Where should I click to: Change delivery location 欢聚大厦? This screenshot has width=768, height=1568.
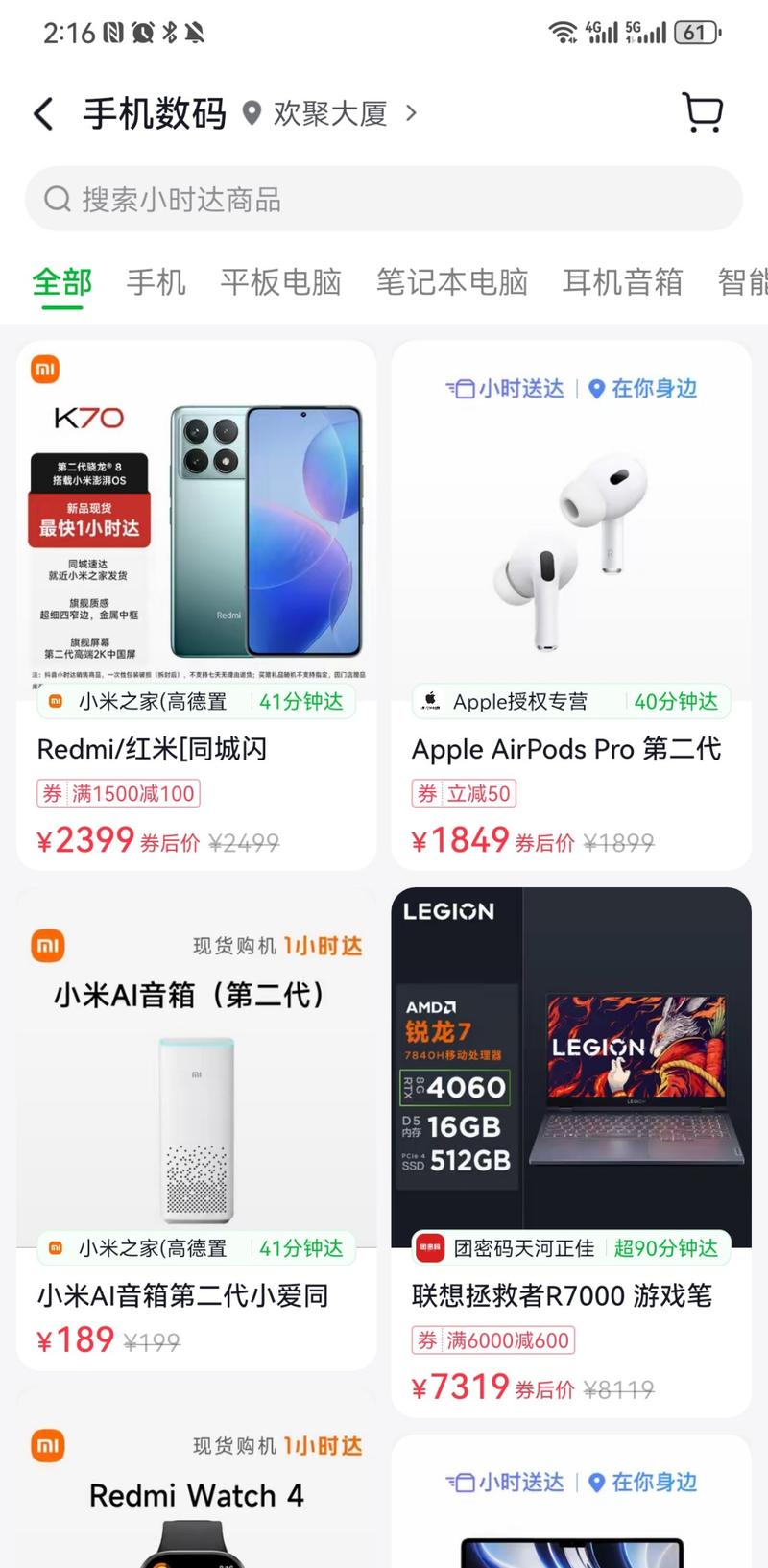pos(330,113)
